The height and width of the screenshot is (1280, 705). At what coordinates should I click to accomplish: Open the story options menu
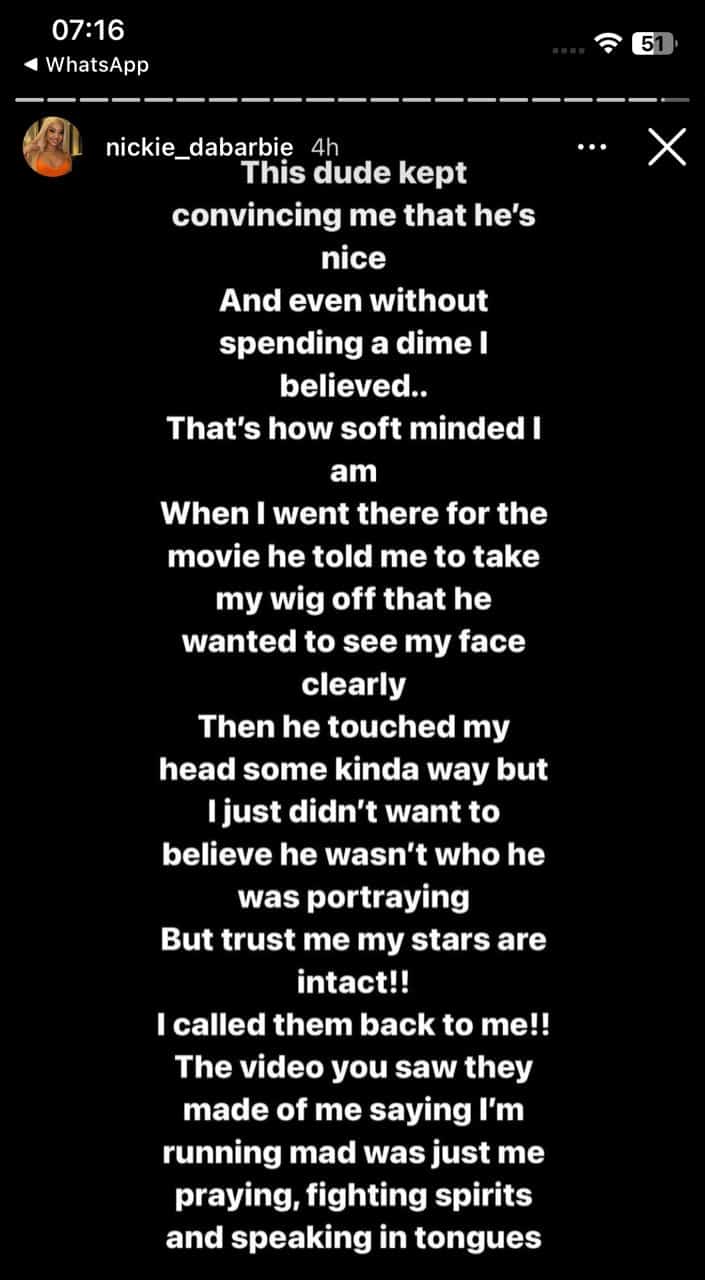(592, 147)
